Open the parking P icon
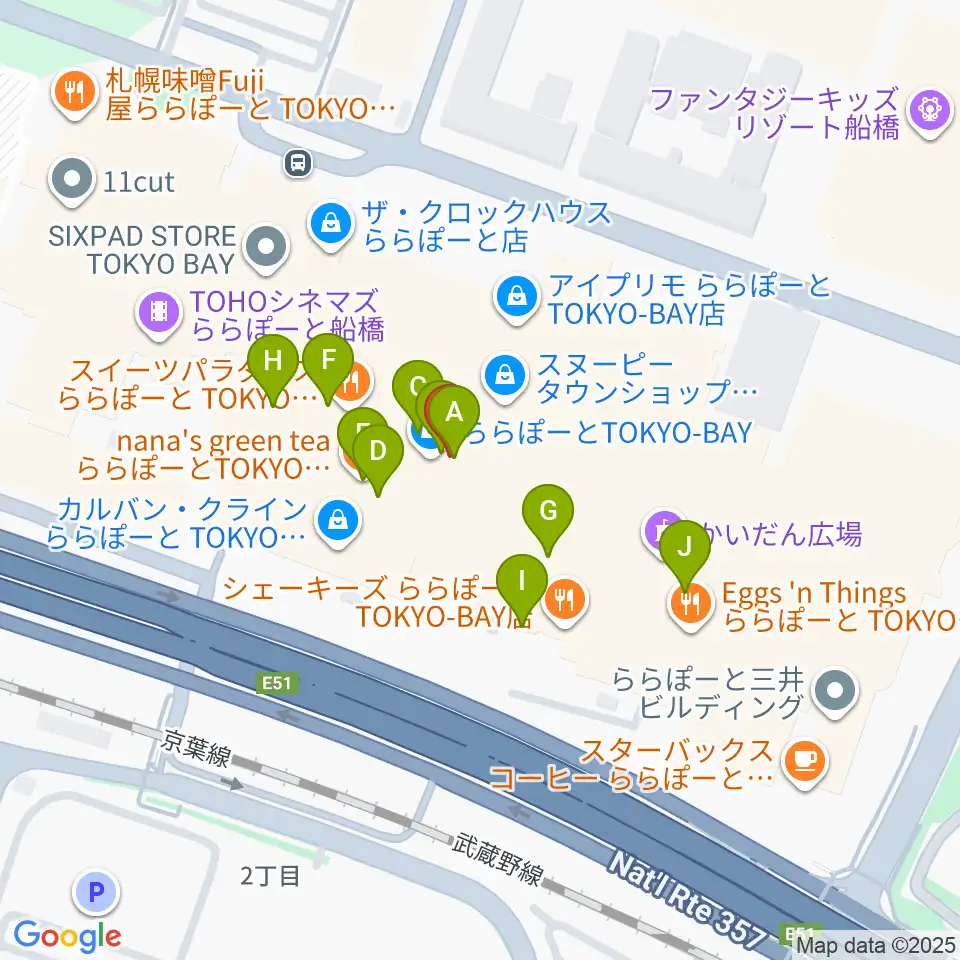The height and width of the screenshot is (960, 960). pos(96,892)
